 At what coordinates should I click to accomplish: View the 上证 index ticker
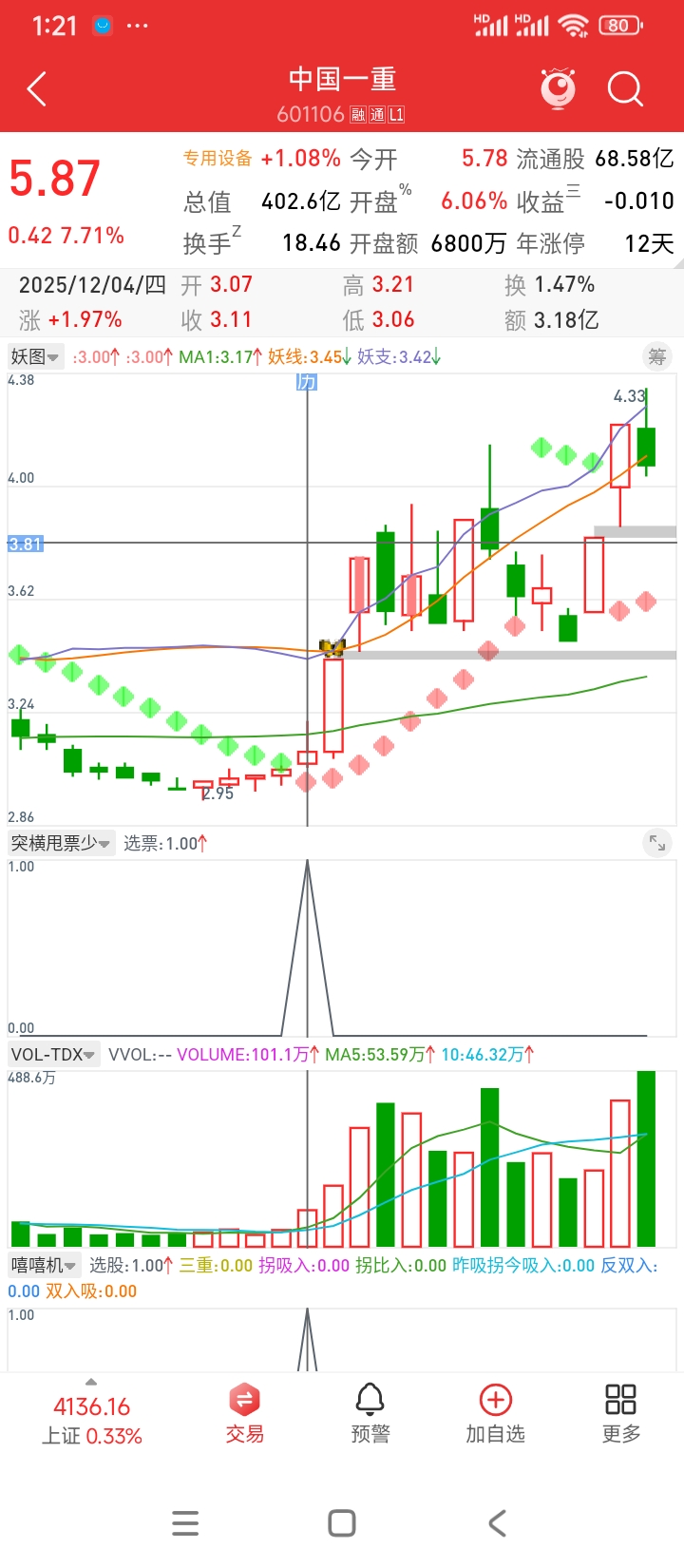click(x=91, y=1420)
